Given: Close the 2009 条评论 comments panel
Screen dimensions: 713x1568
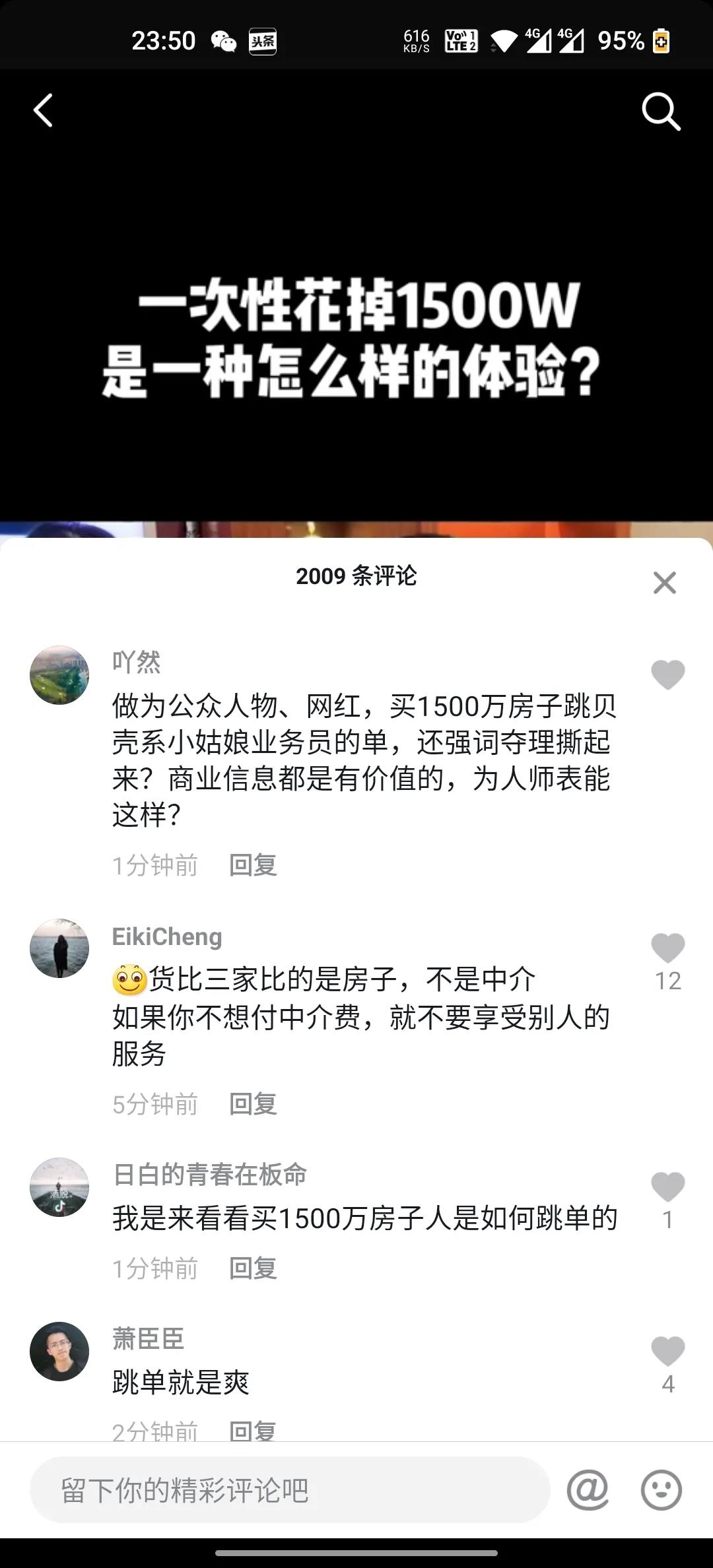Looking at the screenshot, I should (664, 582).
